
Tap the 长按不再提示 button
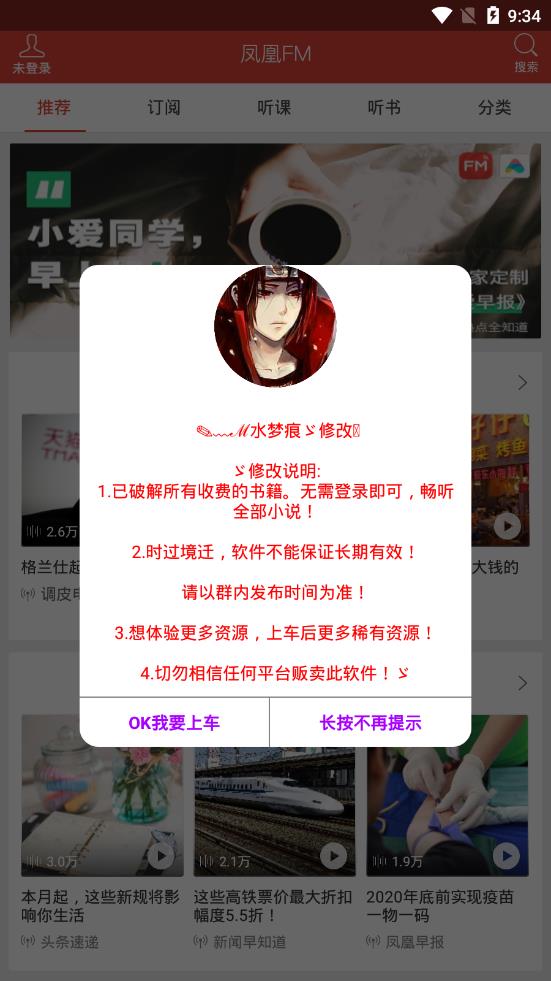(x=370, y=723)
